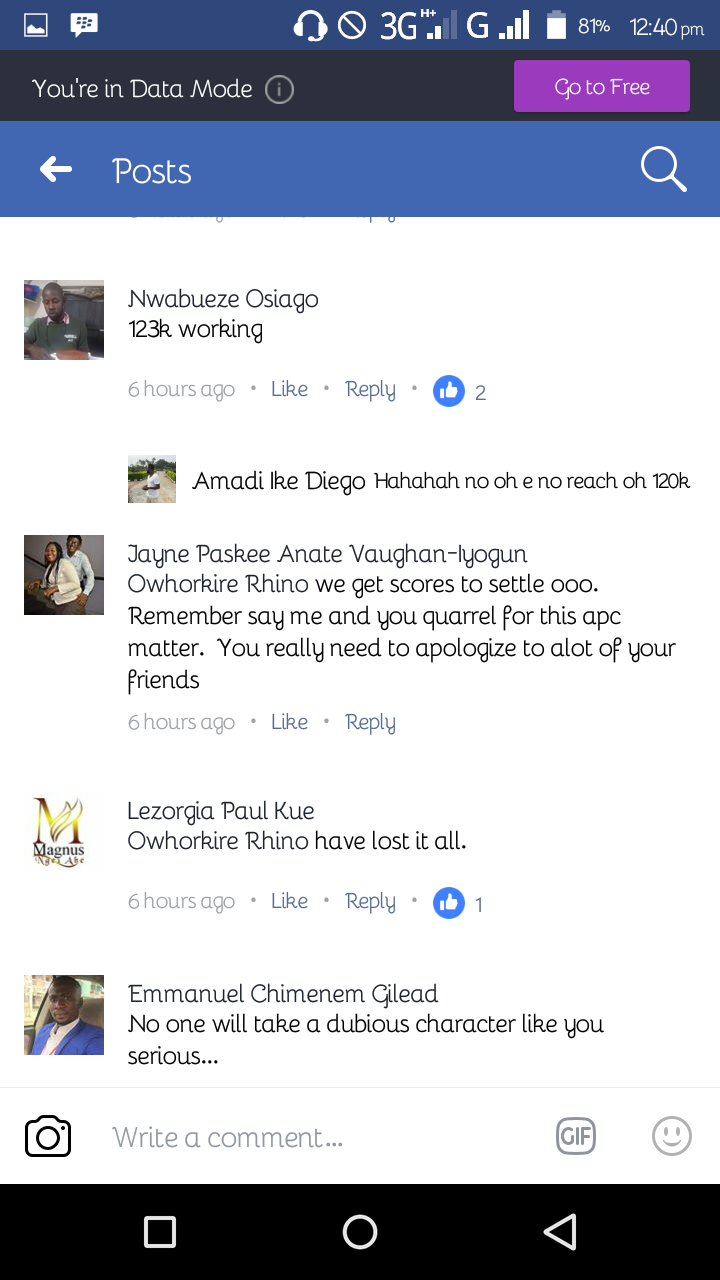Open Emmanuel Chimenem Gilead's profile picture
Viewport: 720px width, 1280px height.
[64, 1015]
